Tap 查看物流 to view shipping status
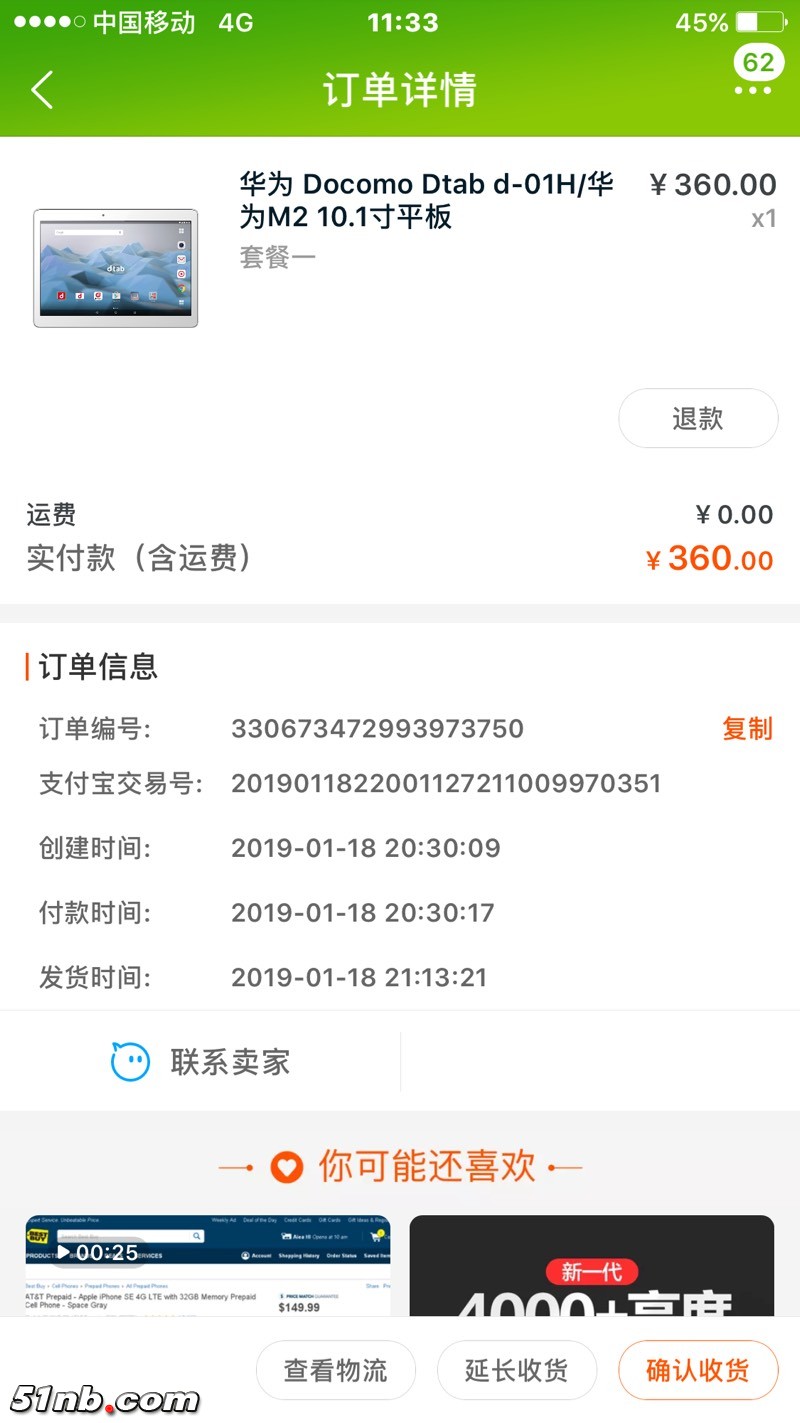800x1423 pixels. pos(336,1370)
